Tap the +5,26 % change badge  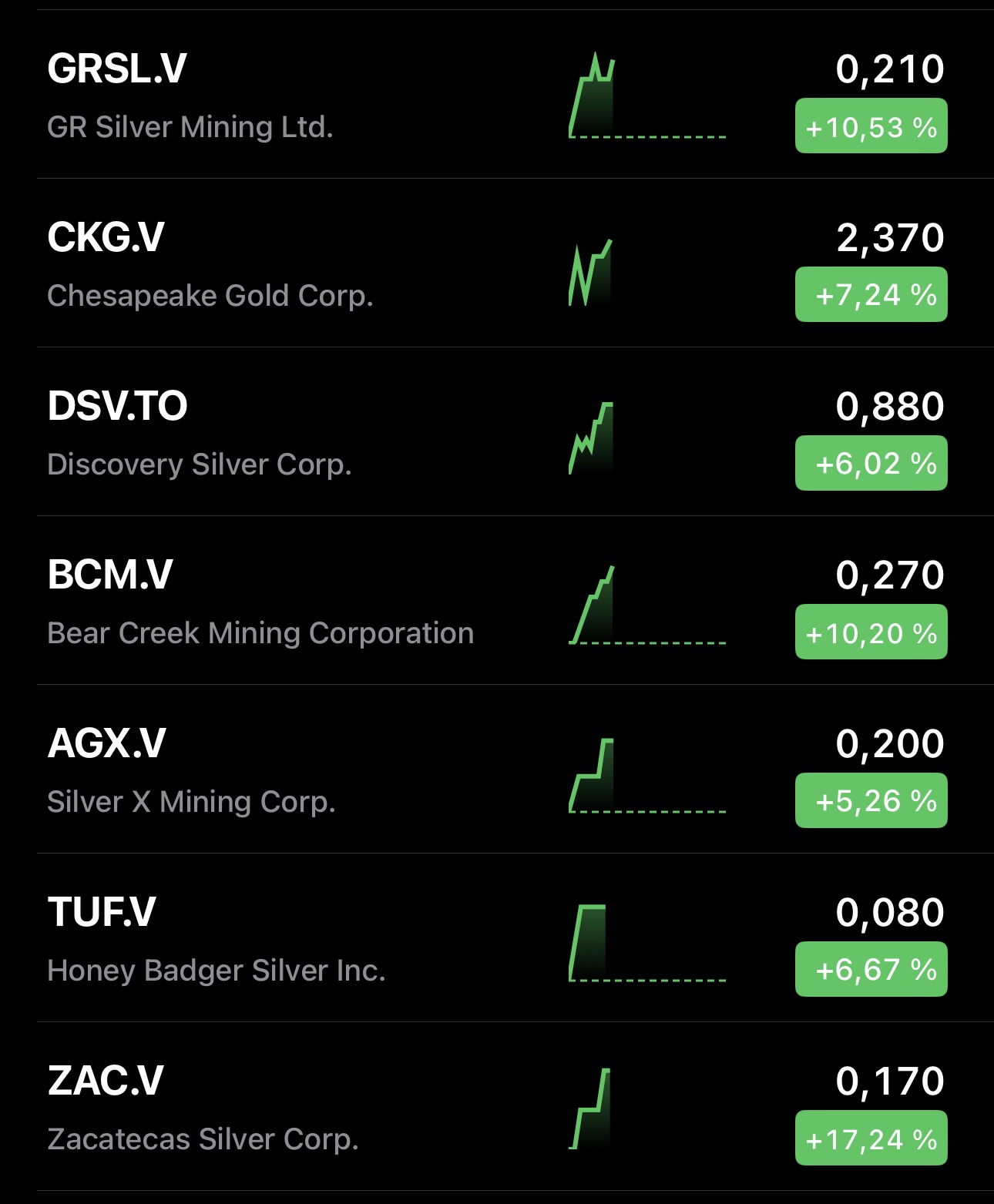(x=871, y=801)
